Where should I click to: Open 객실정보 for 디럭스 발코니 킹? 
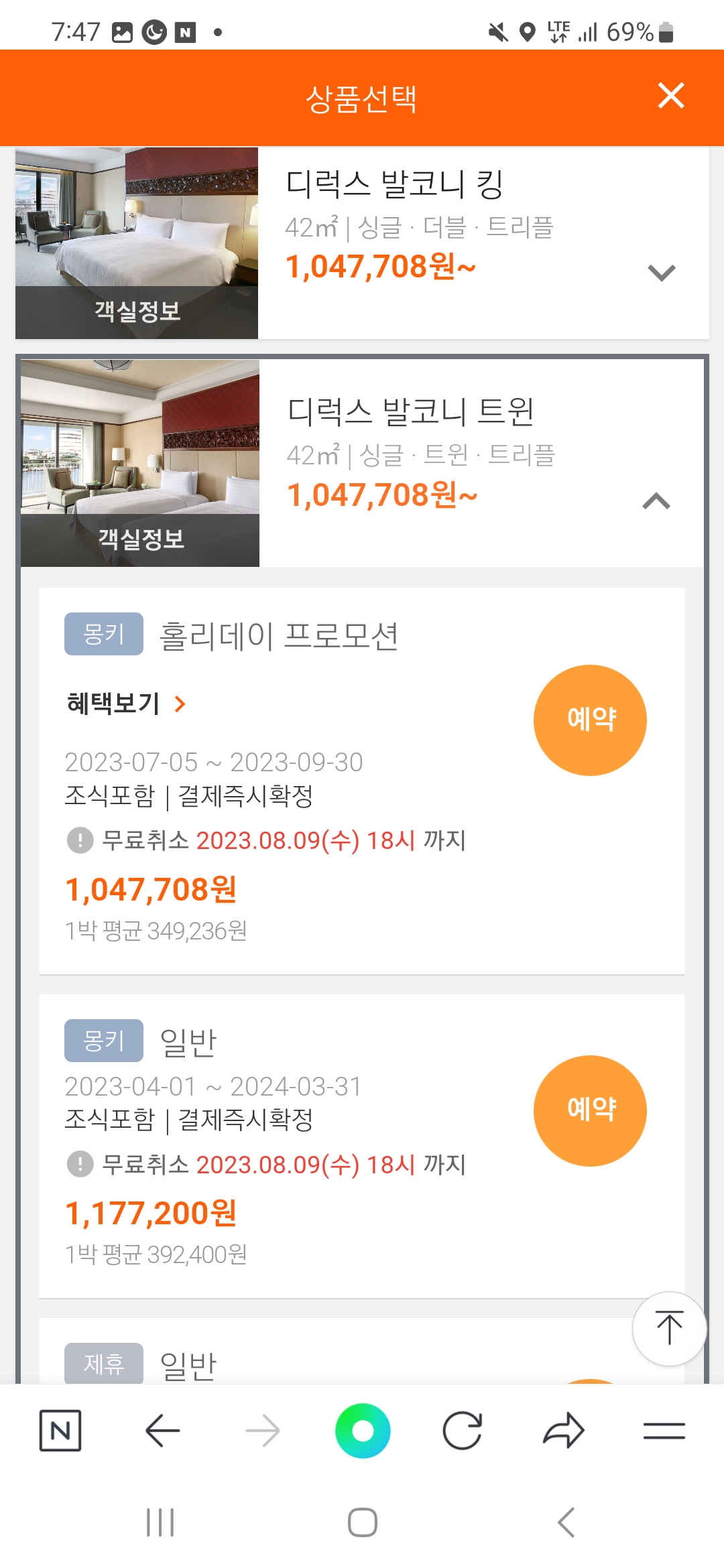click(x=137, y=312)
